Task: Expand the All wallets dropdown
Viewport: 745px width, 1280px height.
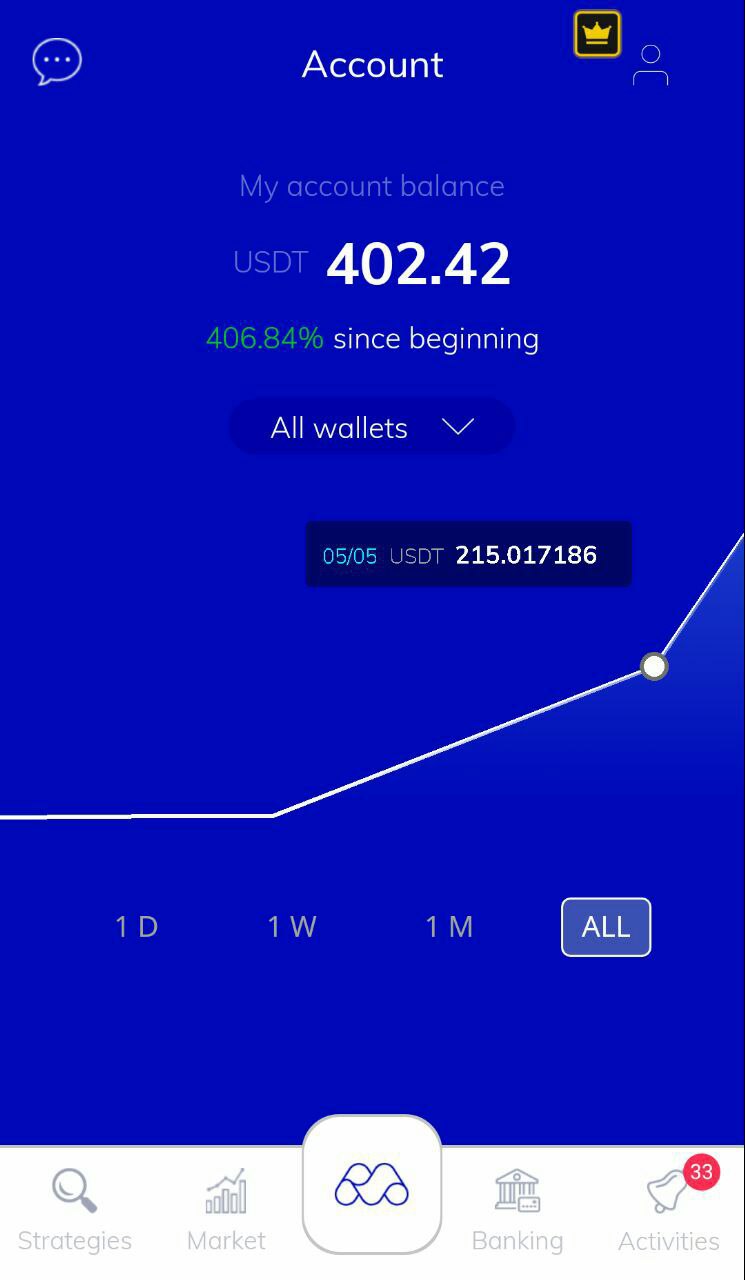Action: (372, 427)
